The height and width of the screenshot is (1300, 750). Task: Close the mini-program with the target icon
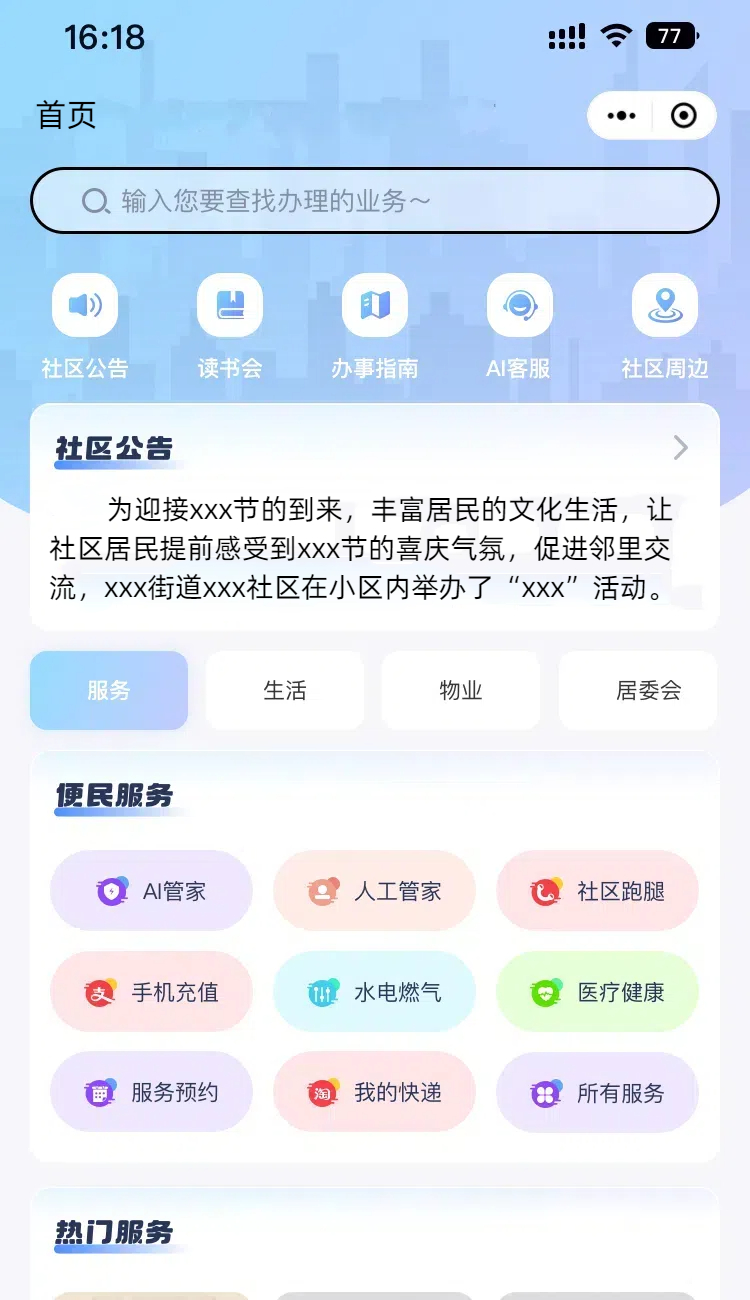coord(684,116)
